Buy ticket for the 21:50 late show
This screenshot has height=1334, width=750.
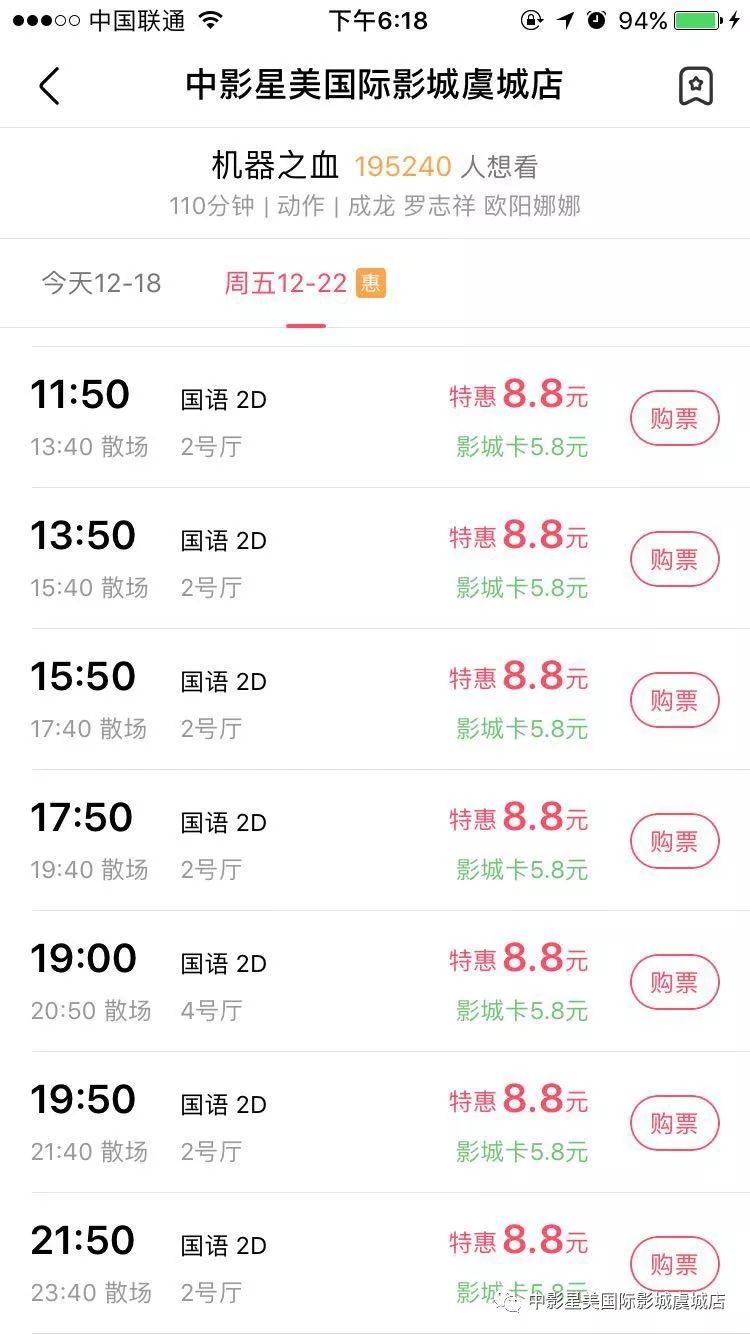pos(675,1264)
